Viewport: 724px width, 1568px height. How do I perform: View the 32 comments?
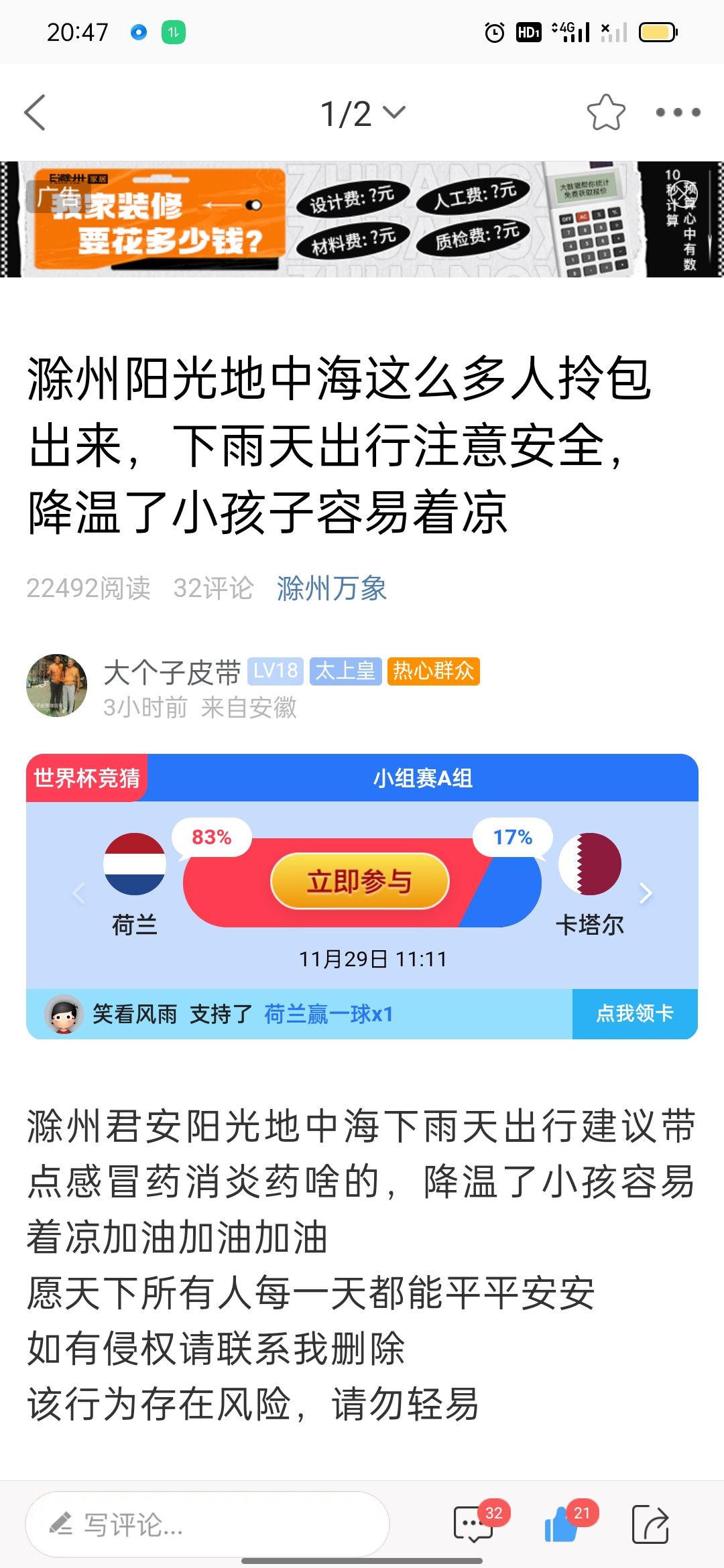(x=475, y=1524)
